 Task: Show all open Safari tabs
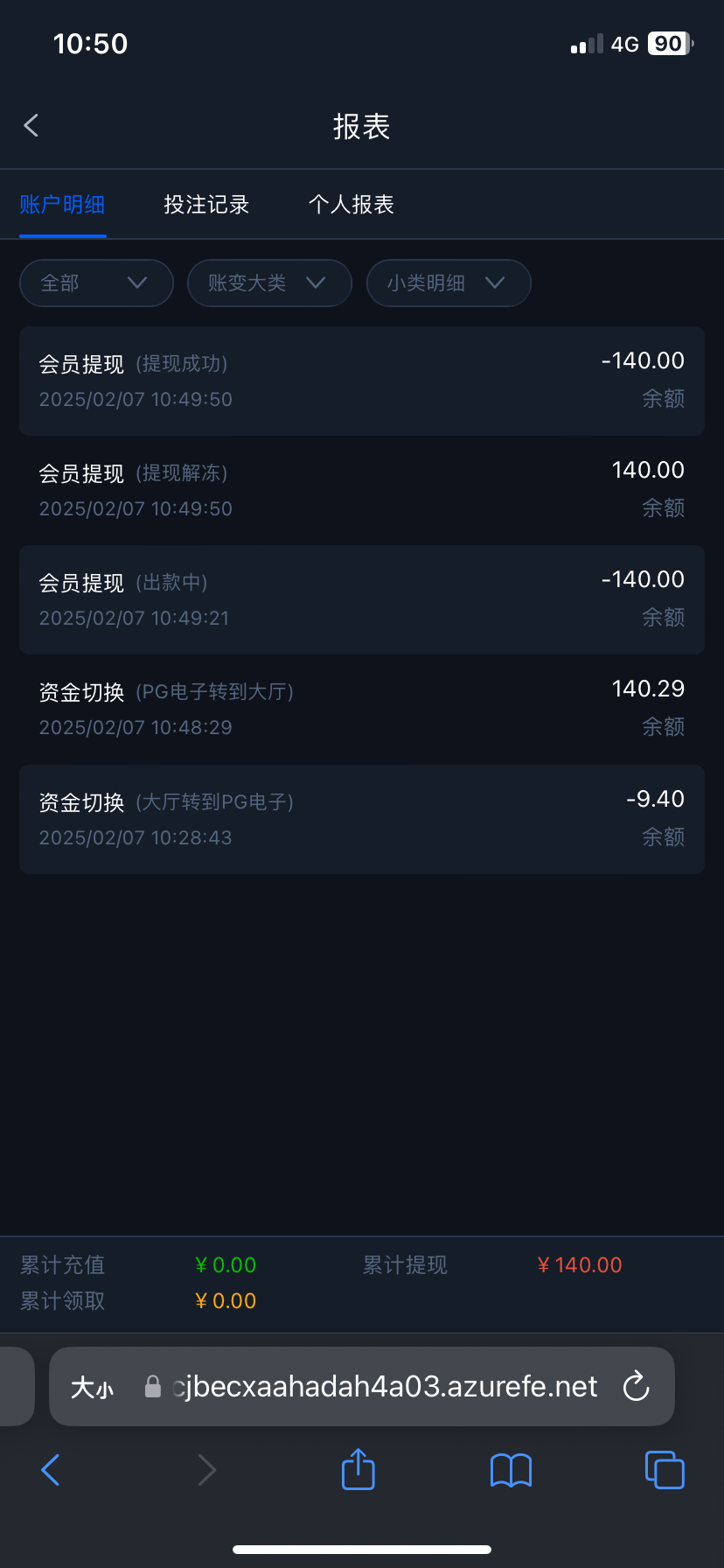665,1470
